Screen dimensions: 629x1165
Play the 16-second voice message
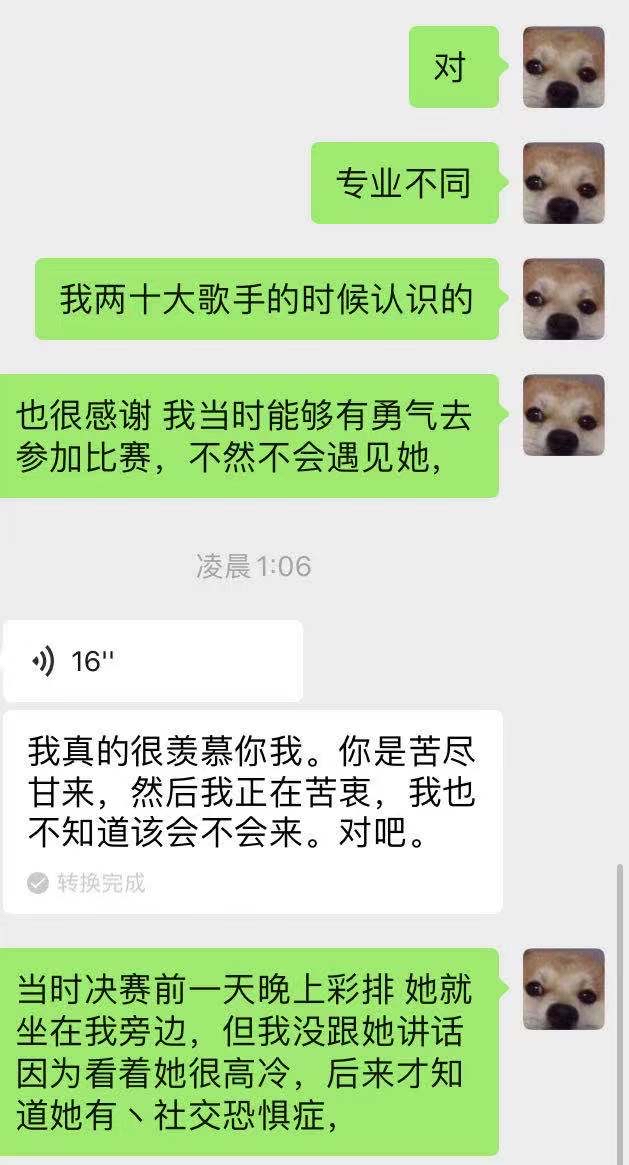coord(152,661)
